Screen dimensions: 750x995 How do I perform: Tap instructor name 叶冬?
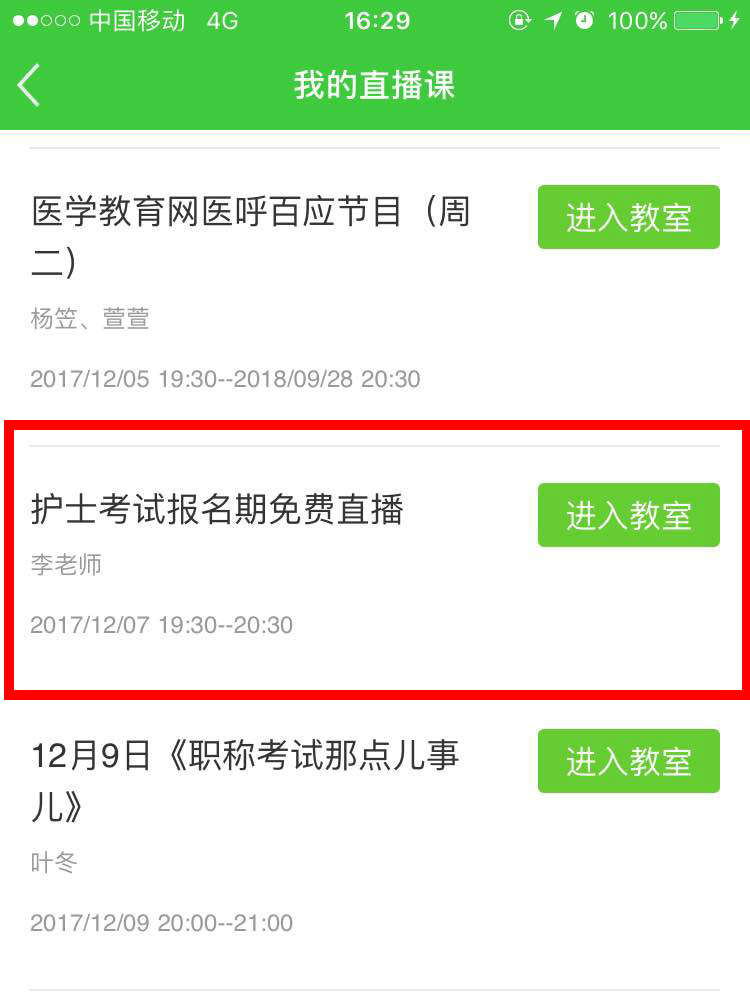[x=48, y=863]
